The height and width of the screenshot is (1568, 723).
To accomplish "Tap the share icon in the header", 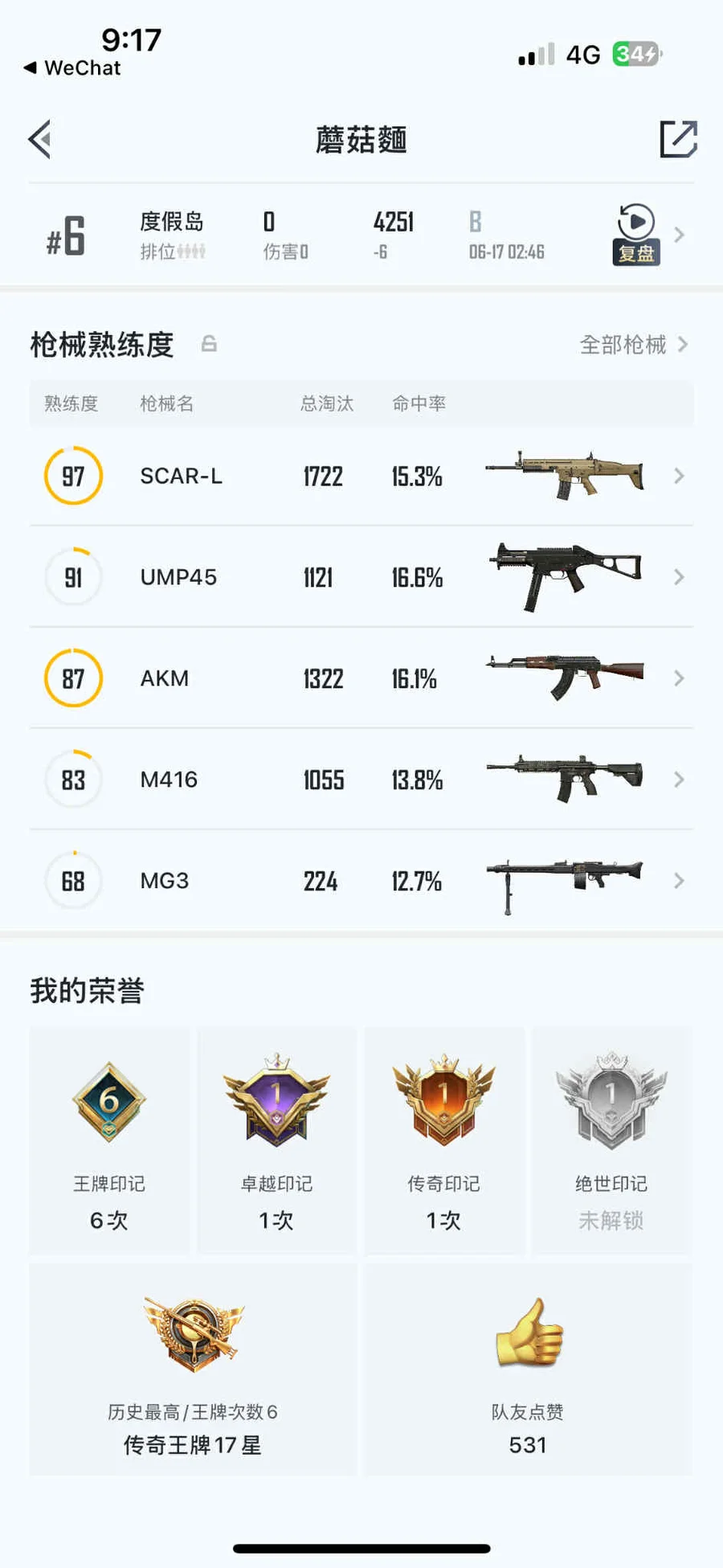I will point(678,139).
